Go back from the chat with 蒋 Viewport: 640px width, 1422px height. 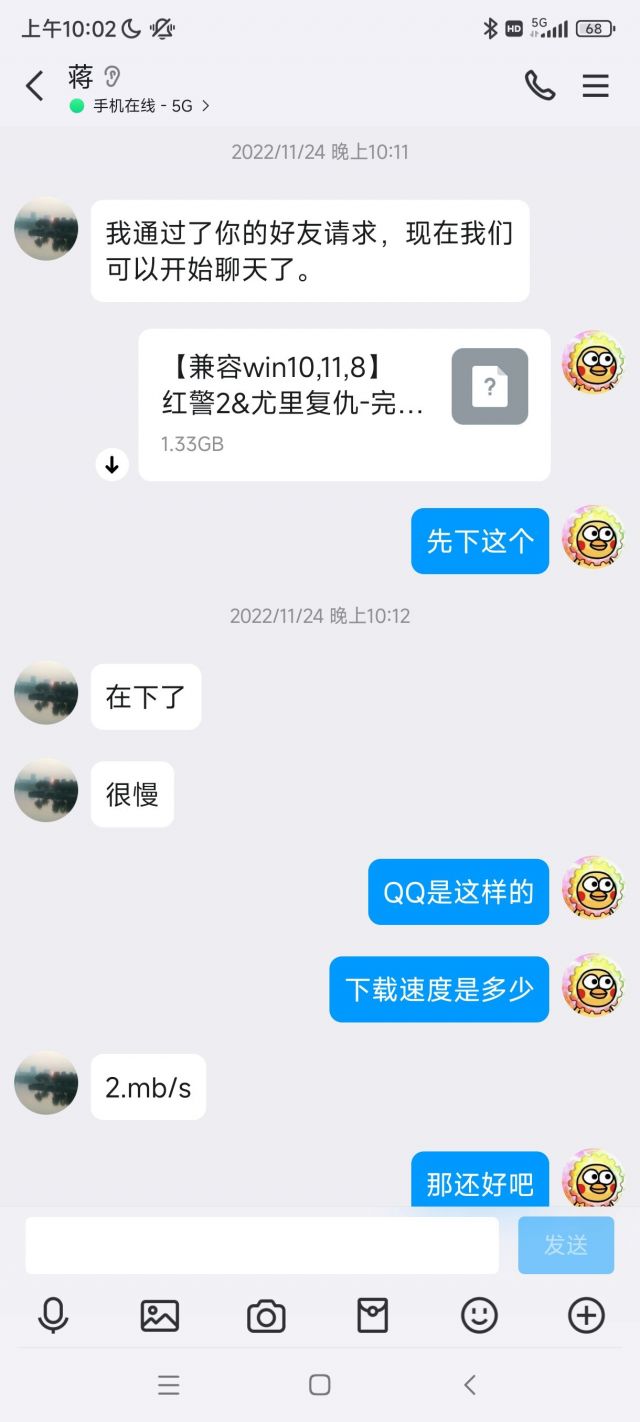point(35,86)
